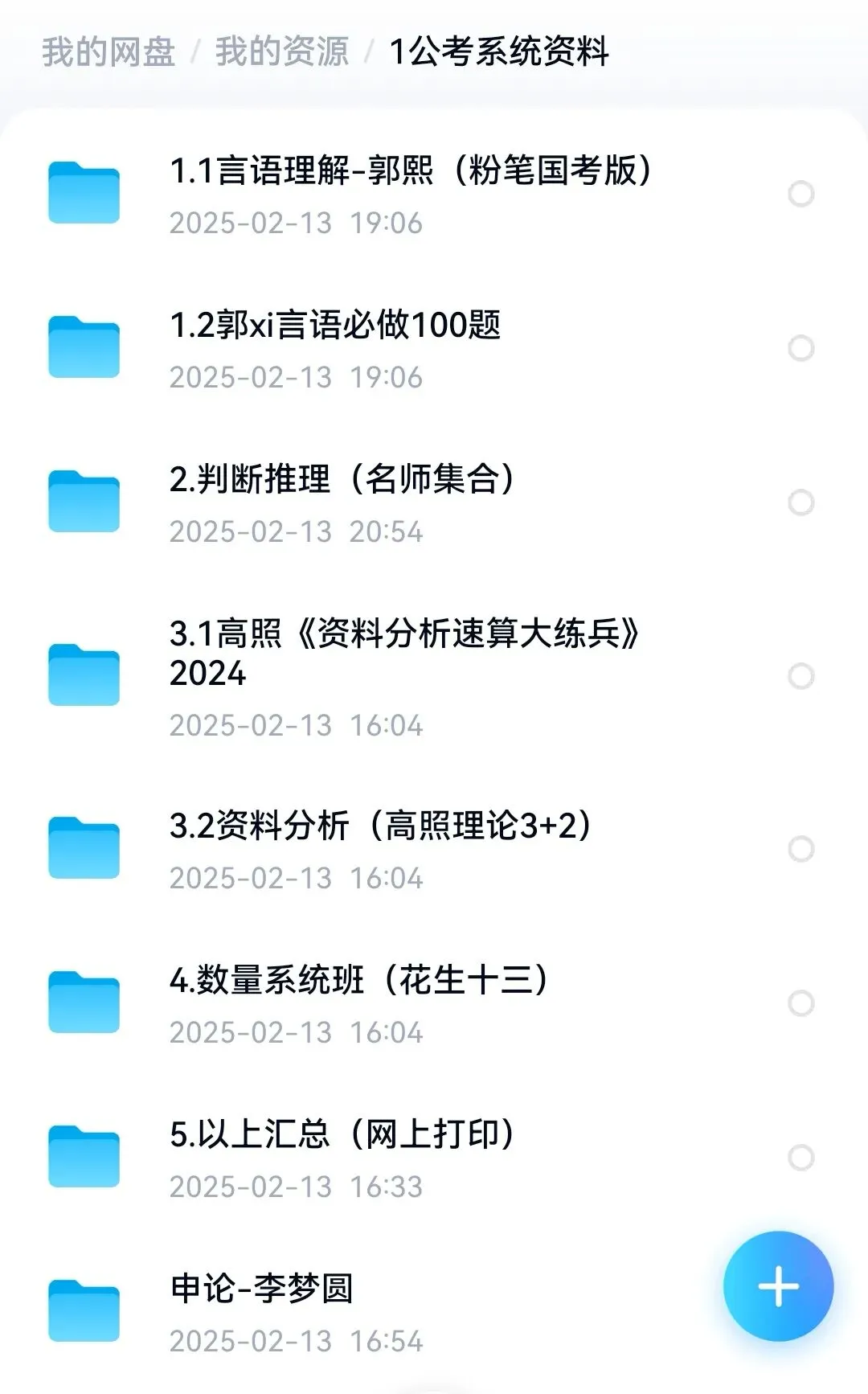
Task: Select the 4.数量系统班 folder circle
Action: click(x=801, y=1003)
